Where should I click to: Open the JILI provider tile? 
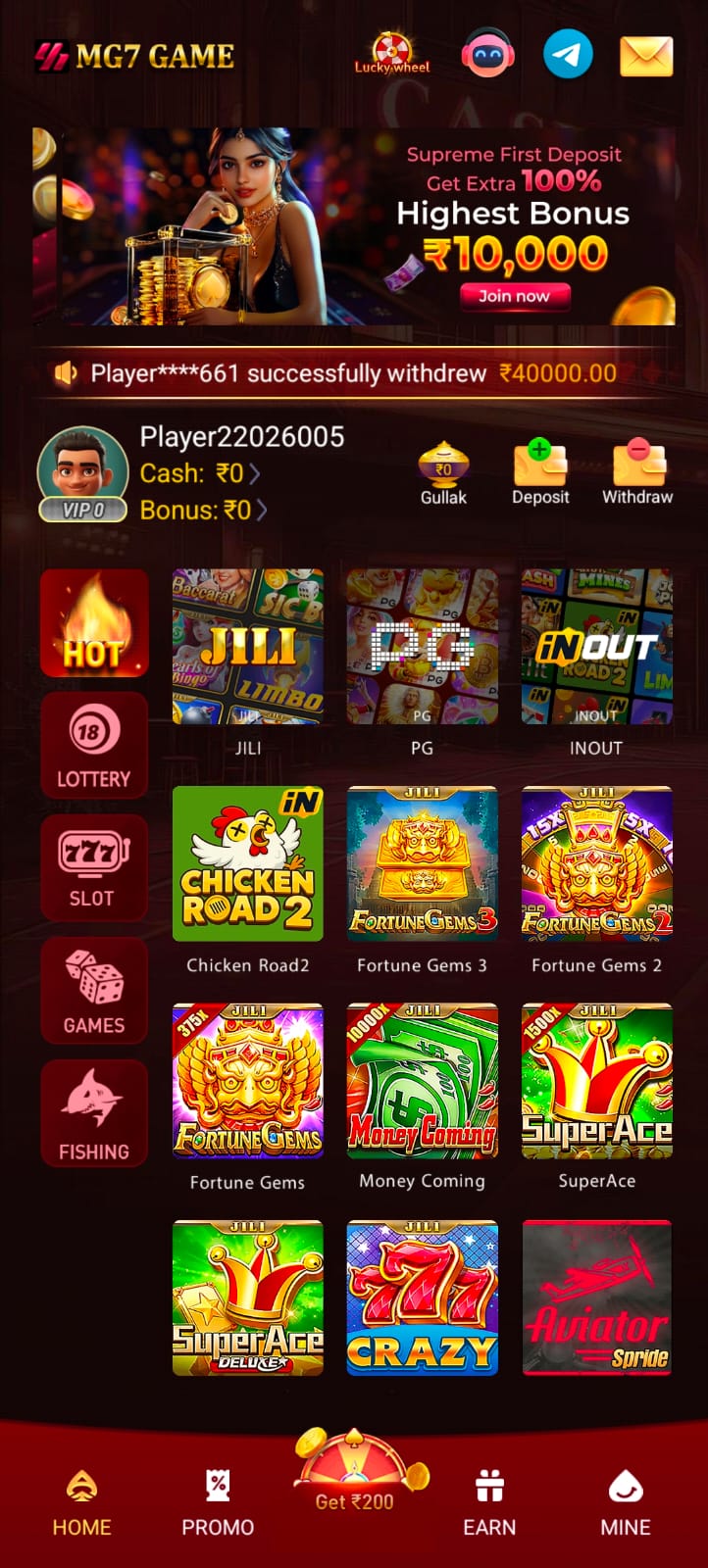[248, 647]
